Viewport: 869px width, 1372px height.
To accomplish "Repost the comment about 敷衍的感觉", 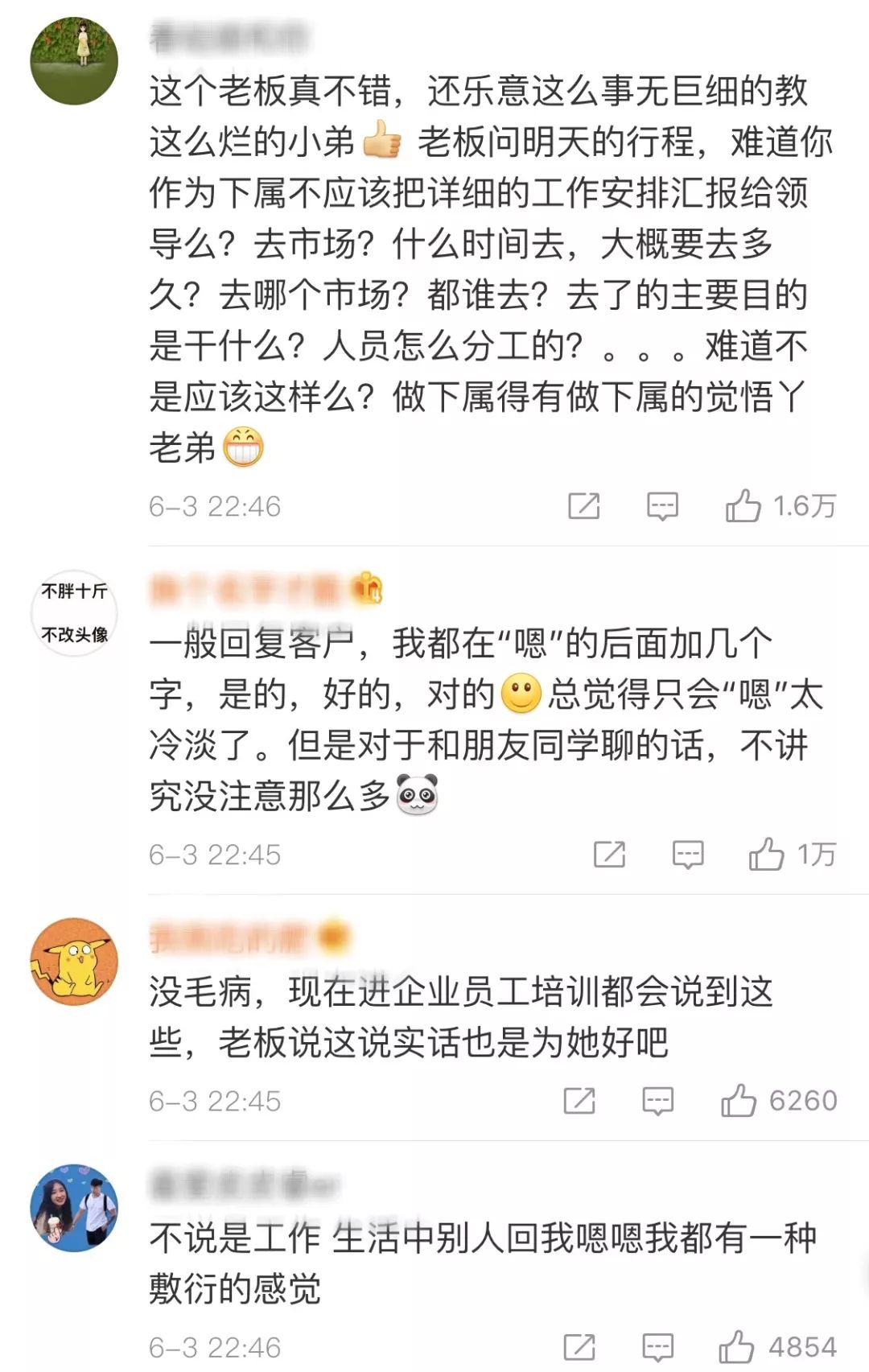I will pos(579,1346).
